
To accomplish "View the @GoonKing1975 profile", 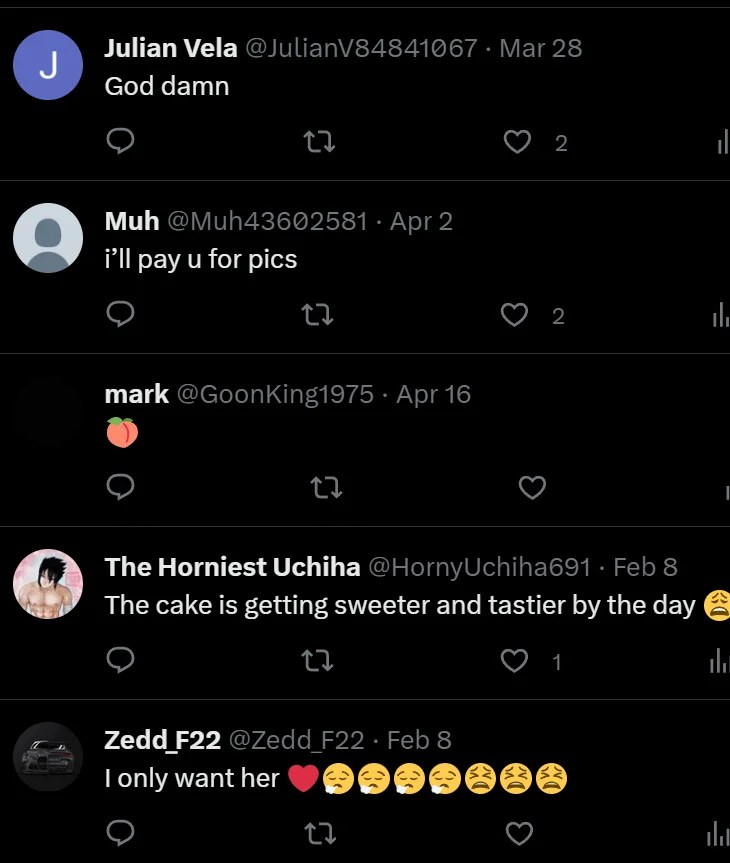I will click(275, 394).
